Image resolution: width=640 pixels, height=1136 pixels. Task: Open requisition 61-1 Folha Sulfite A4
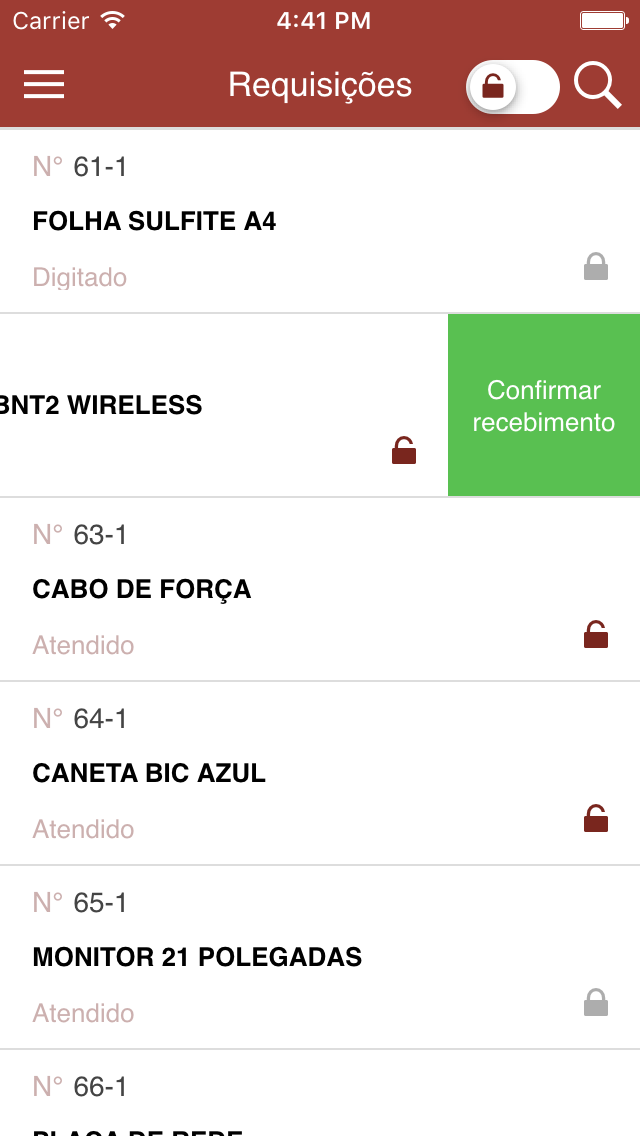pyautogui.click(x=320, y=222)
